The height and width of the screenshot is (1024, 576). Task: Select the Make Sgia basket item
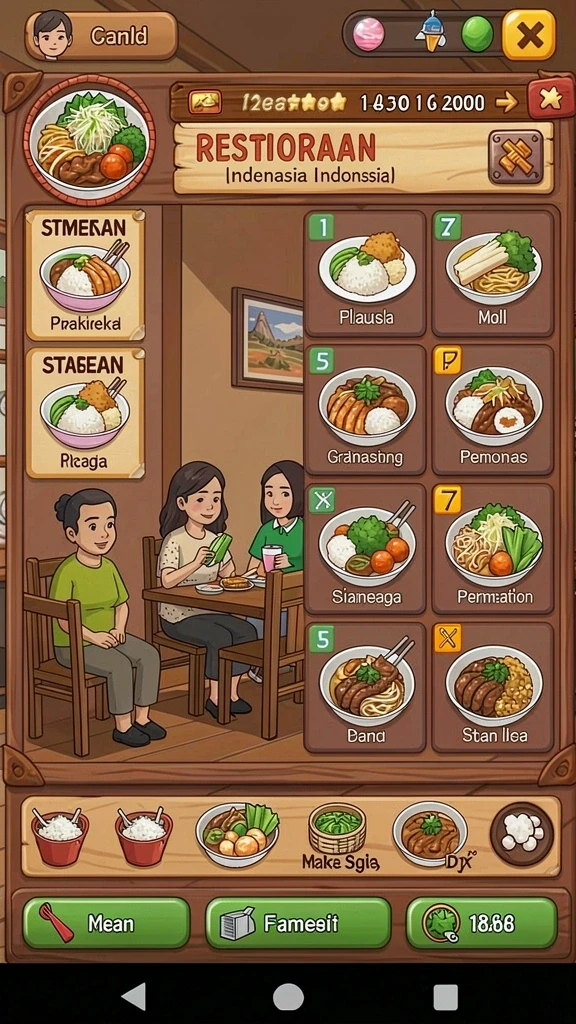tap(338, 838)
